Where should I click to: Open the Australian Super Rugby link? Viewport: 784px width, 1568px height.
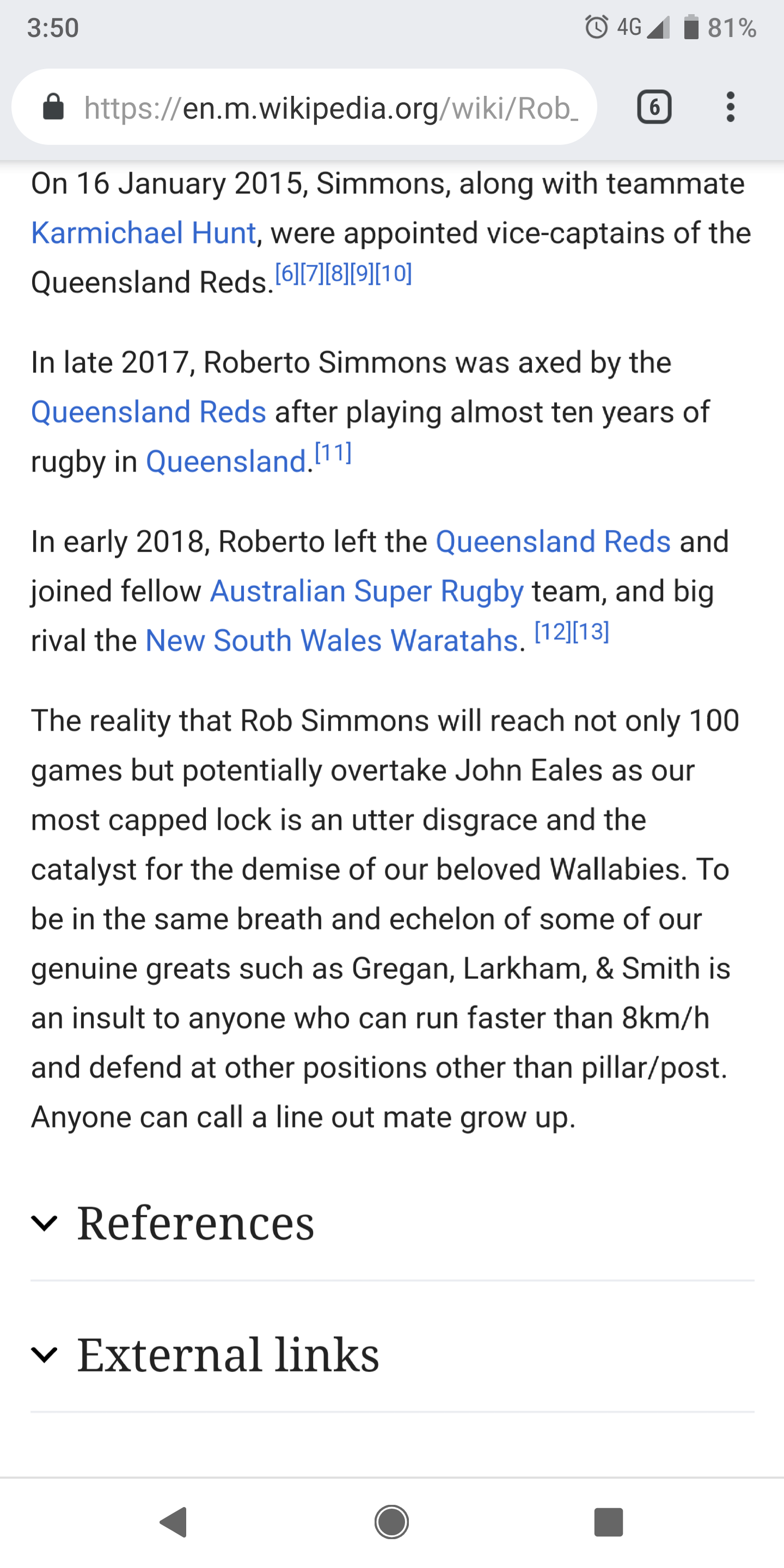pyautogui.click(x=366, y=591)
